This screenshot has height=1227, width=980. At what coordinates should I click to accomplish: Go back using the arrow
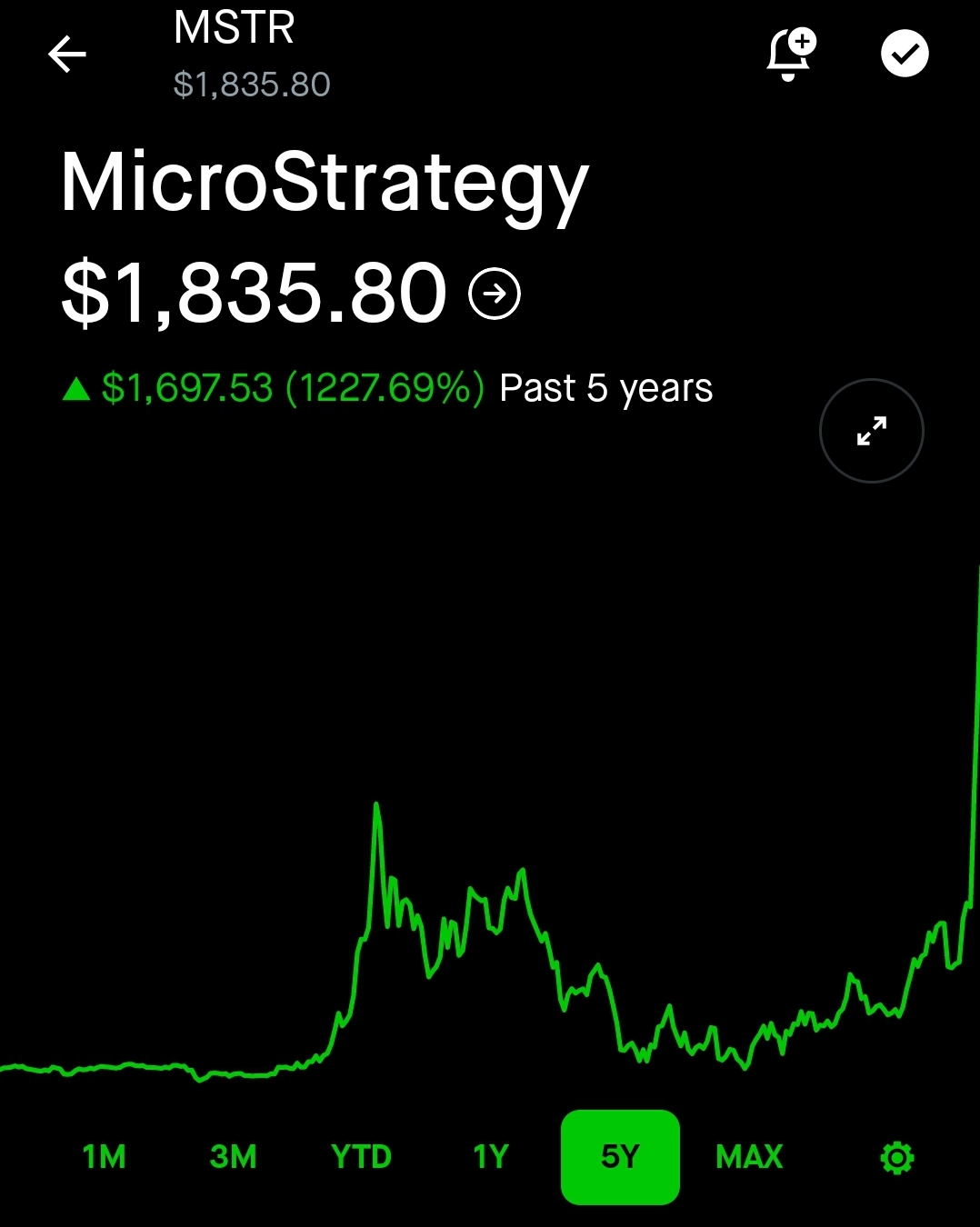(67, 55)
